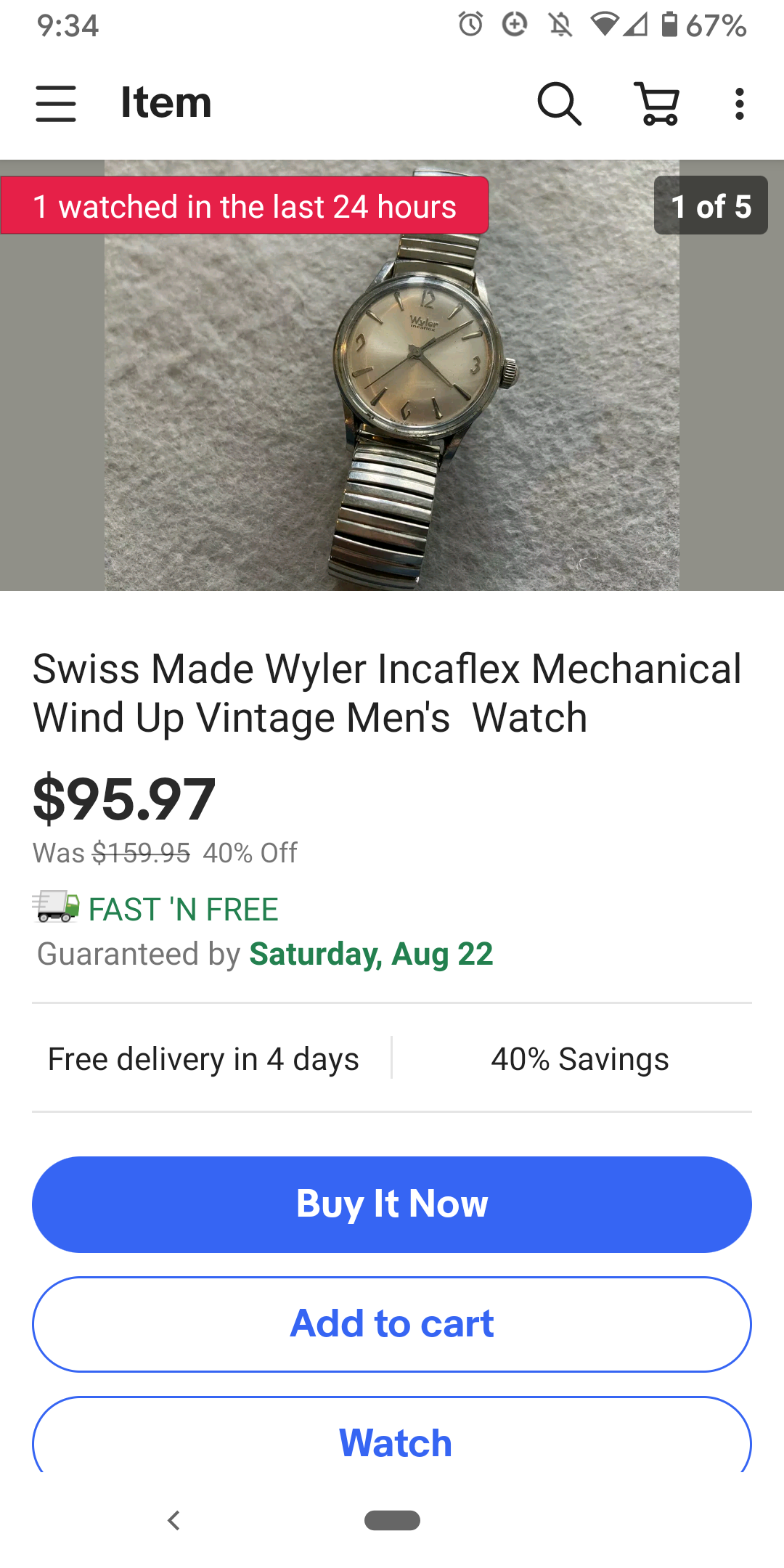Add the watch to cart

(392, 1323)
